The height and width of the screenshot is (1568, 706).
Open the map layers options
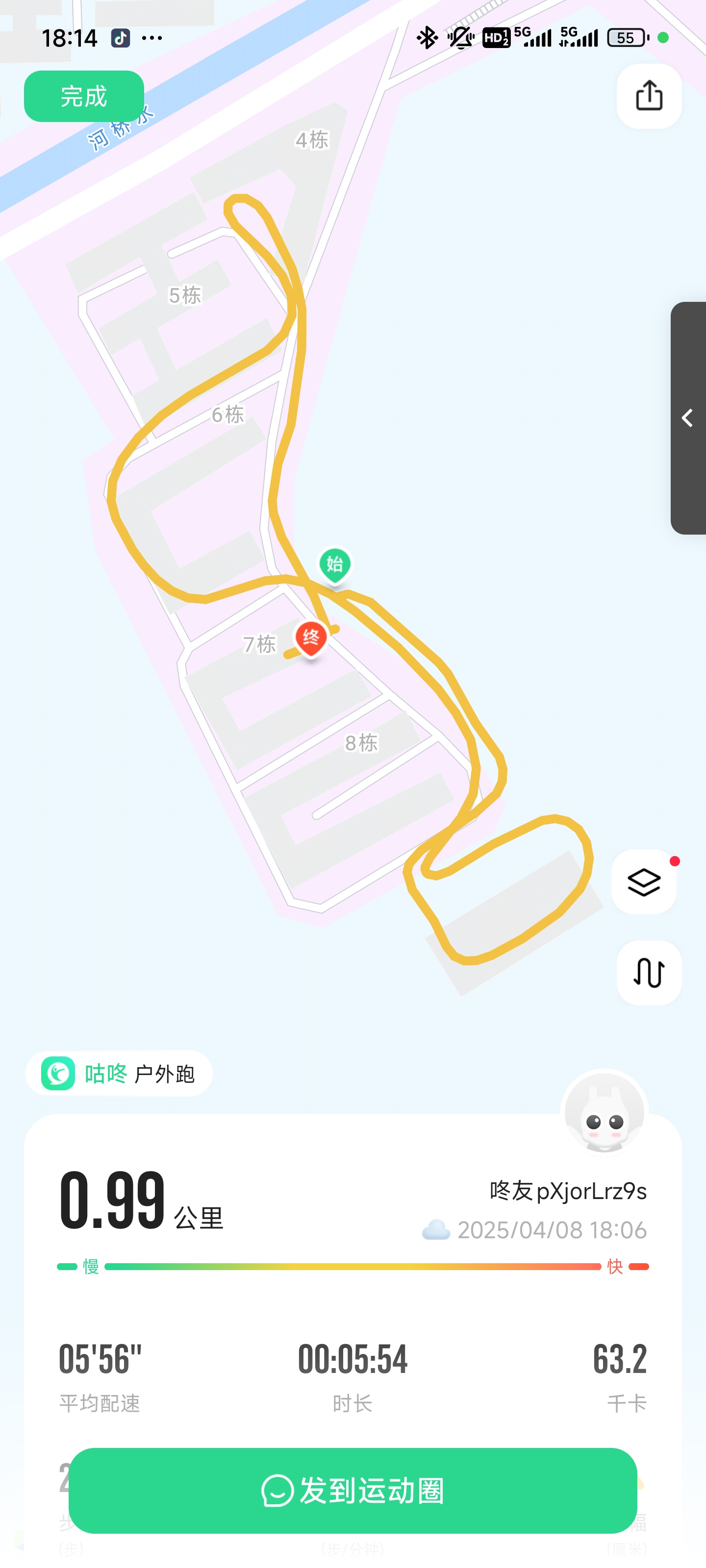coord(644,882)
